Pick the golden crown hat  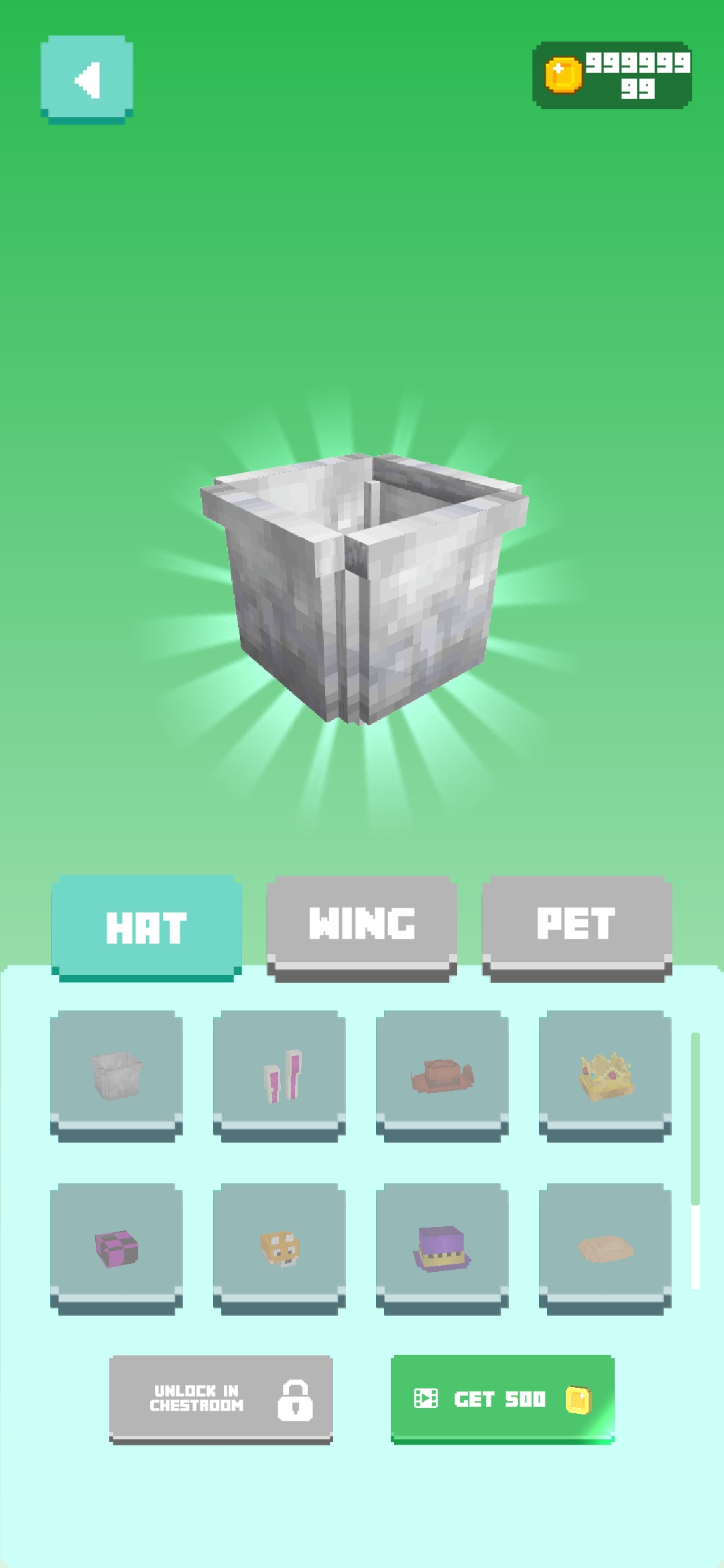[605, 1074]
